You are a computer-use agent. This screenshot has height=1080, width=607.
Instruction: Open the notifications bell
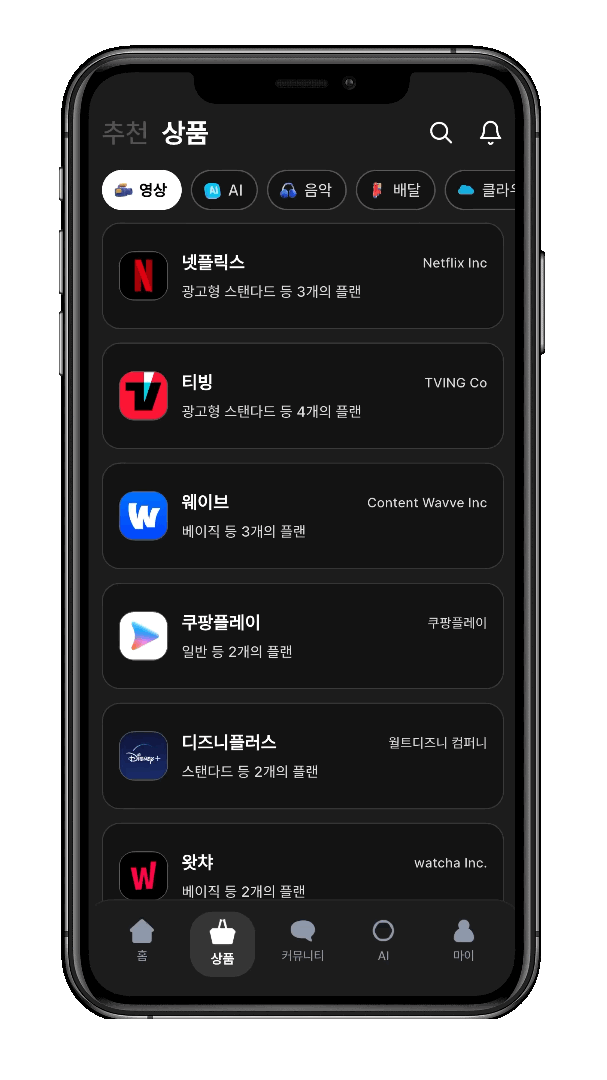(x=490, y=132)
